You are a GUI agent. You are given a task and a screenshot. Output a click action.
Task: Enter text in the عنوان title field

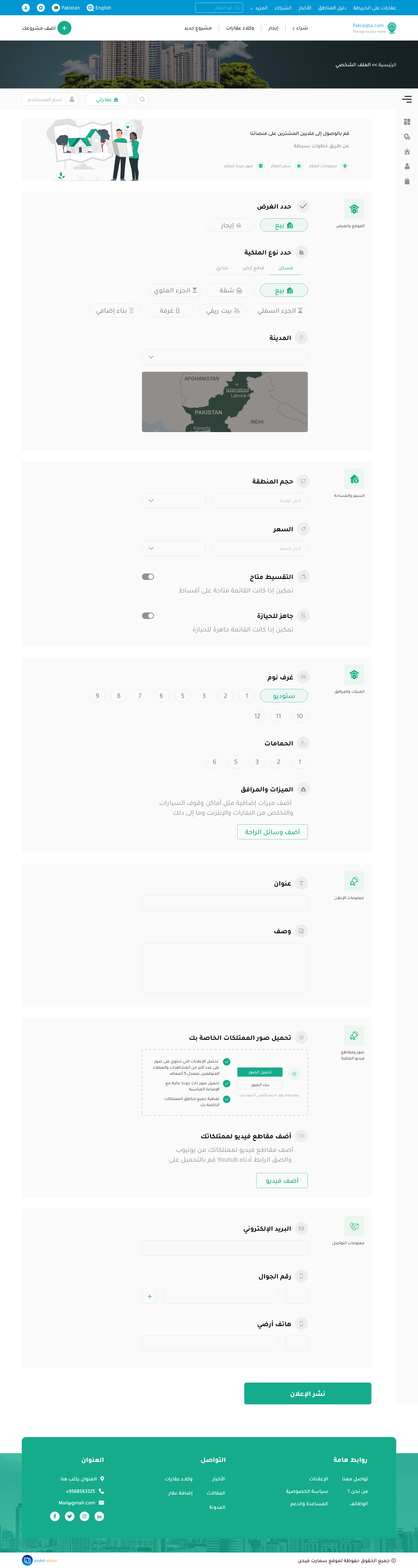coord(224,903)
